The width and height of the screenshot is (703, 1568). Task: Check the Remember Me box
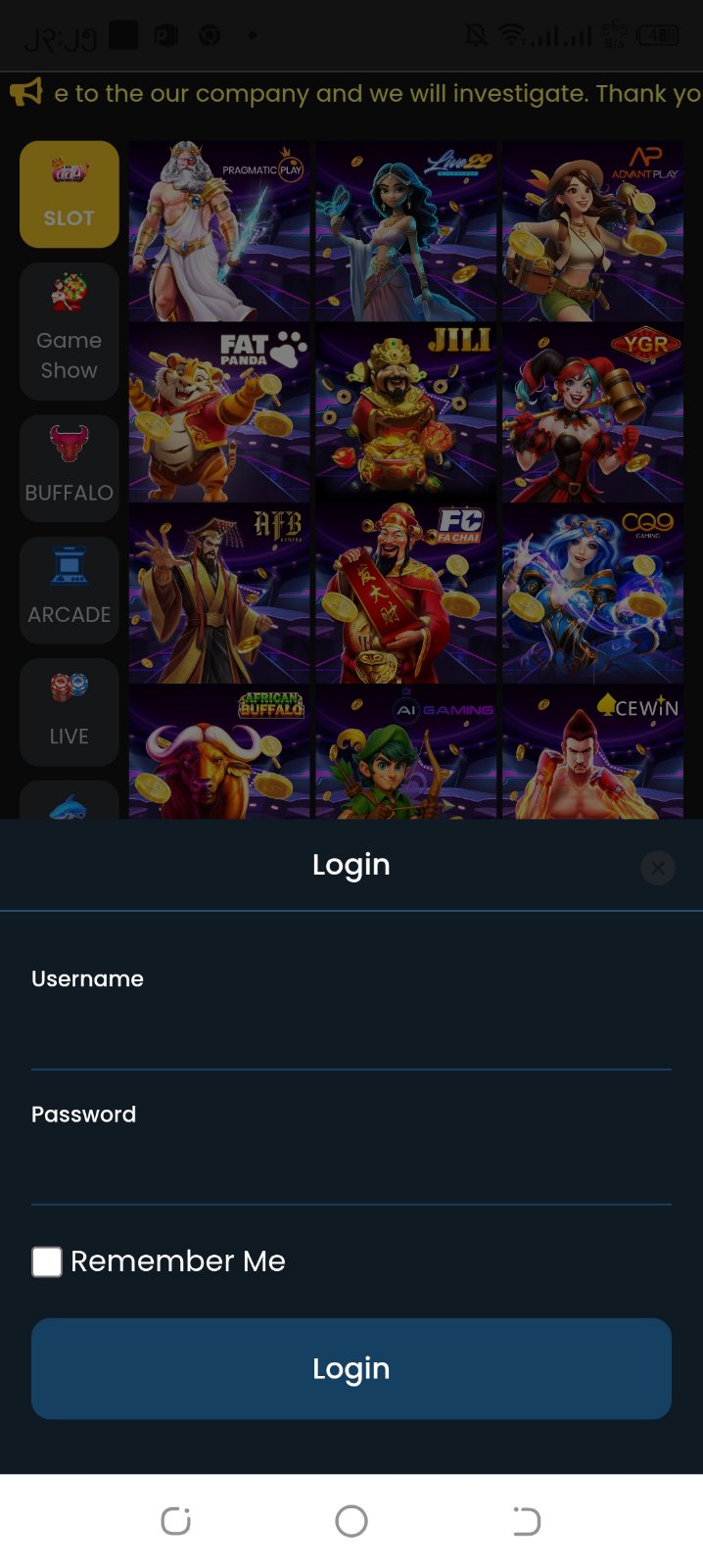click(47, 1261)
